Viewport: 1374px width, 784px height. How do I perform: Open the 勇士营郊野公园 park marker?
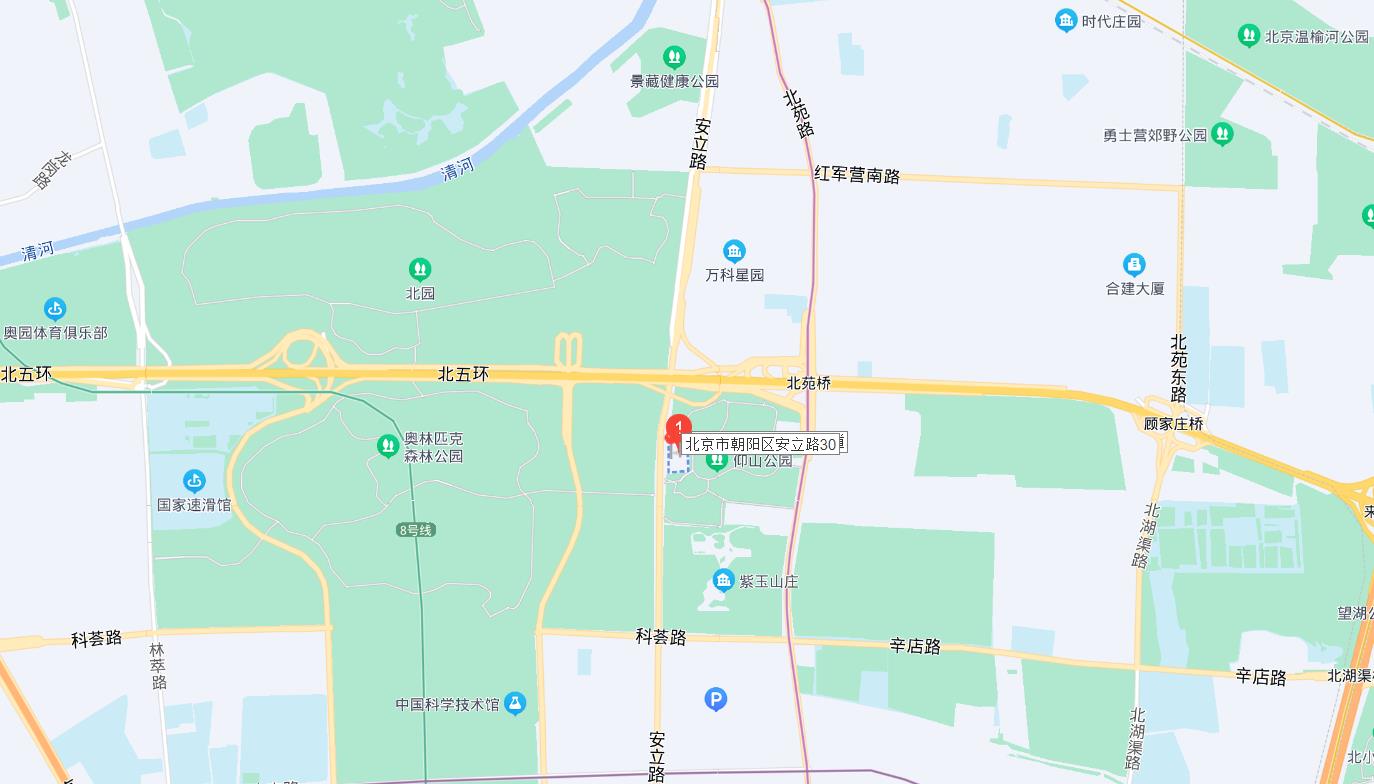tap(1222, 134)
